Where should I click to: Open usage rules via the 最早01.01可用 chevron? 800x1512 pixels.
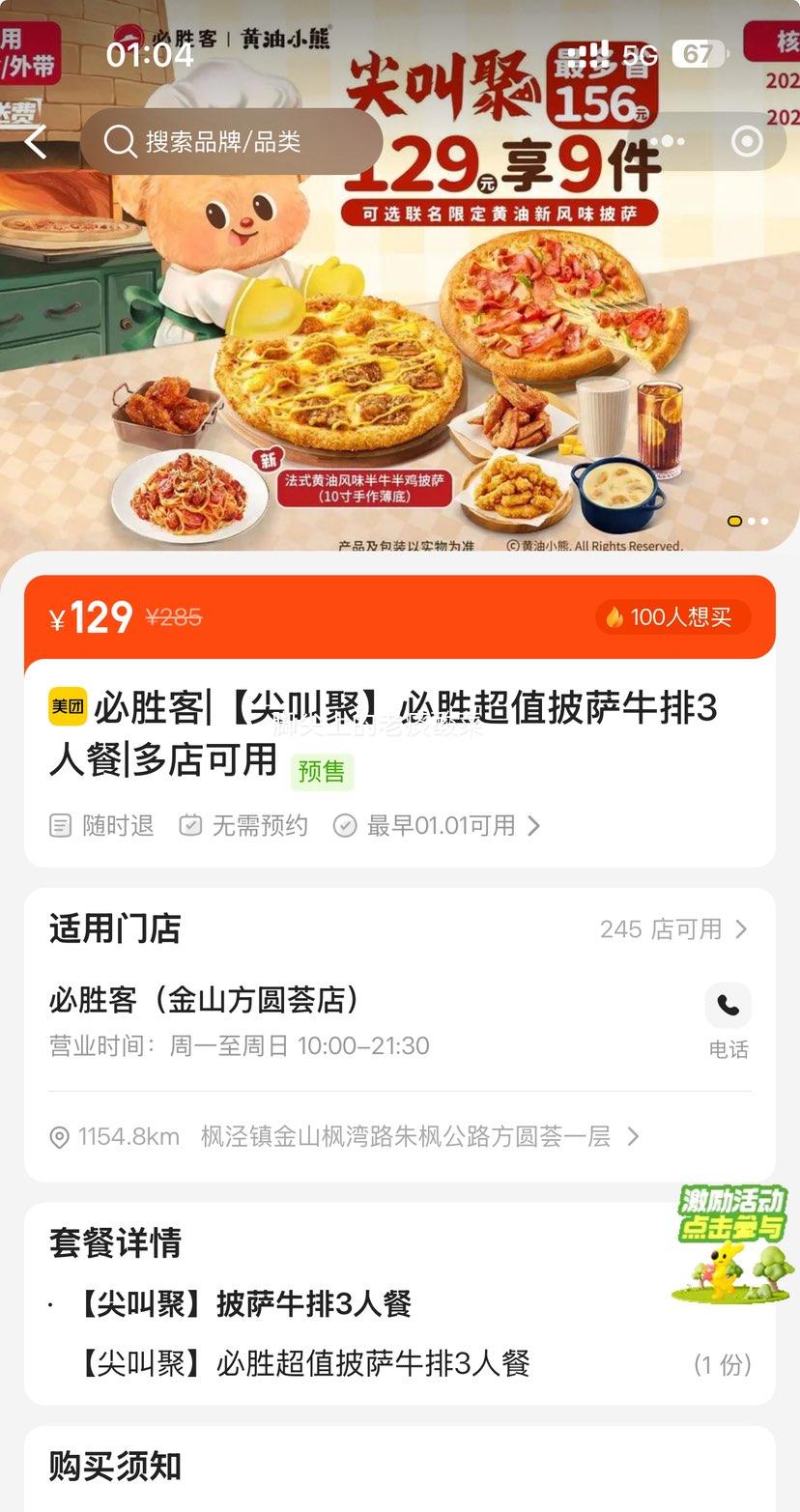531,825
